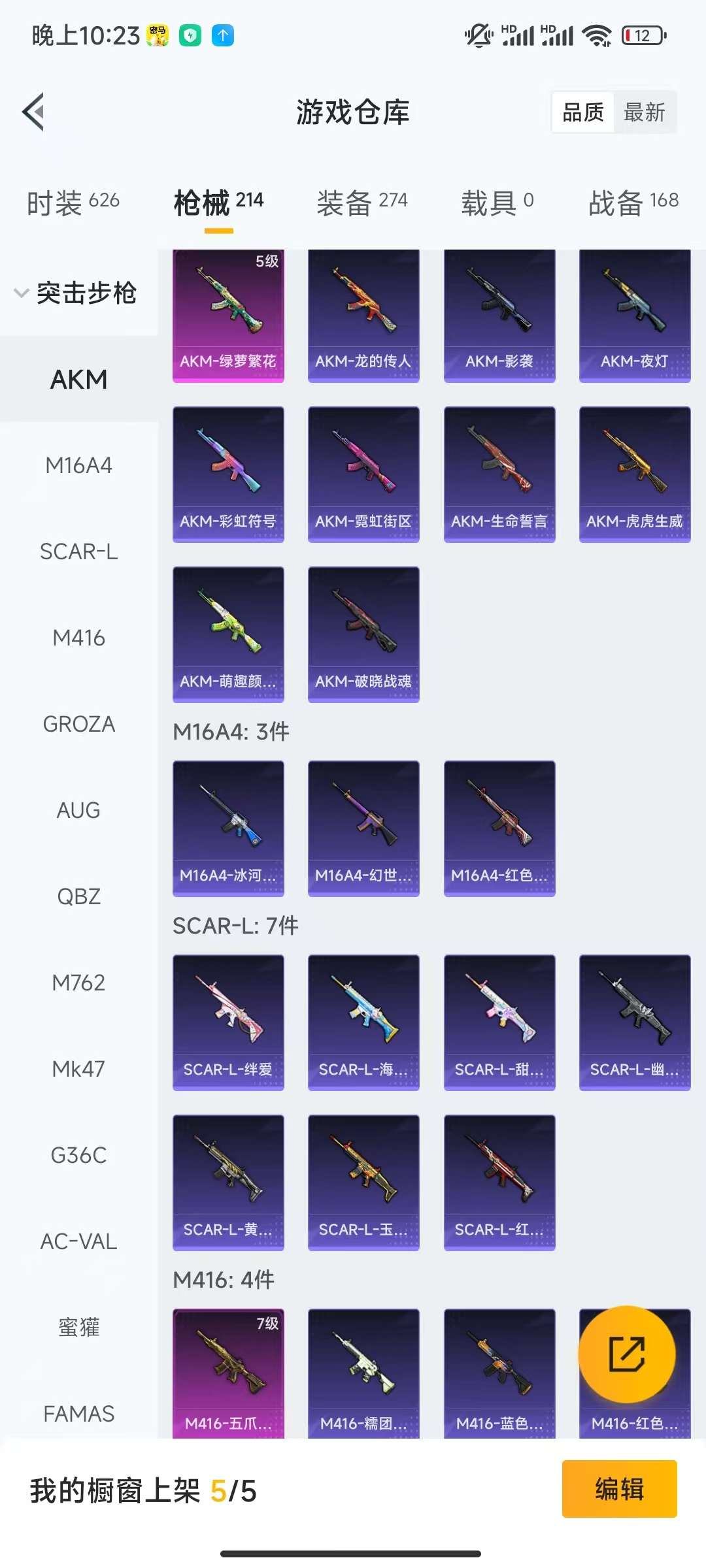Switch to the 装备 tab
This screenshot has height=1568, width=706.
pyautogui.click(x=361, y=202)
